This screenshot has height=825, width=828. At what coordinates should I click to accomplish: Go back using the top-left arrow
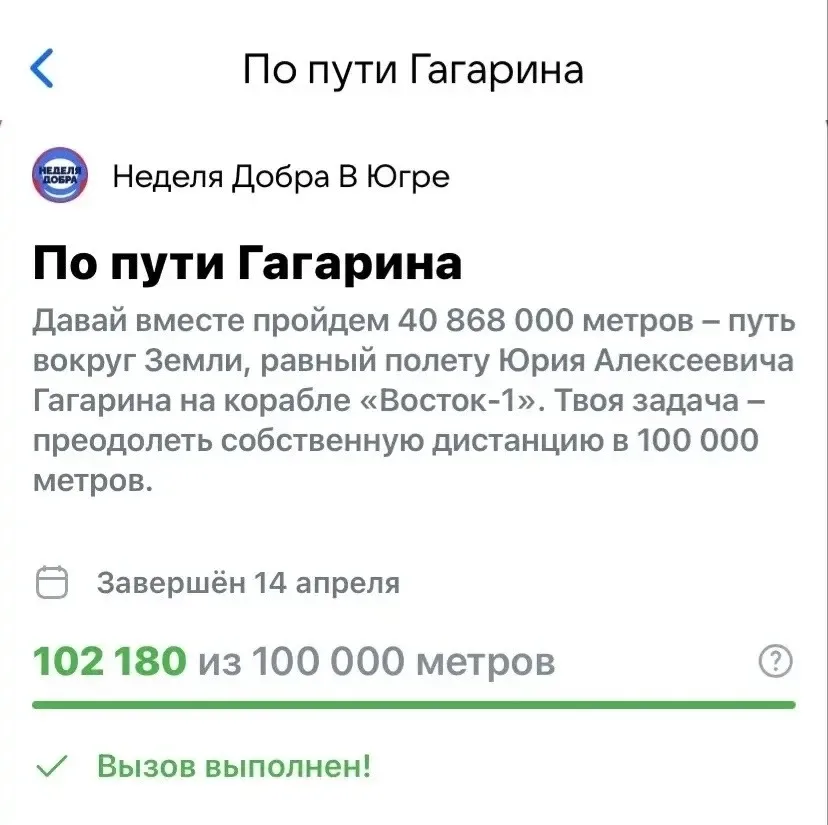click(x=43, y=69)
